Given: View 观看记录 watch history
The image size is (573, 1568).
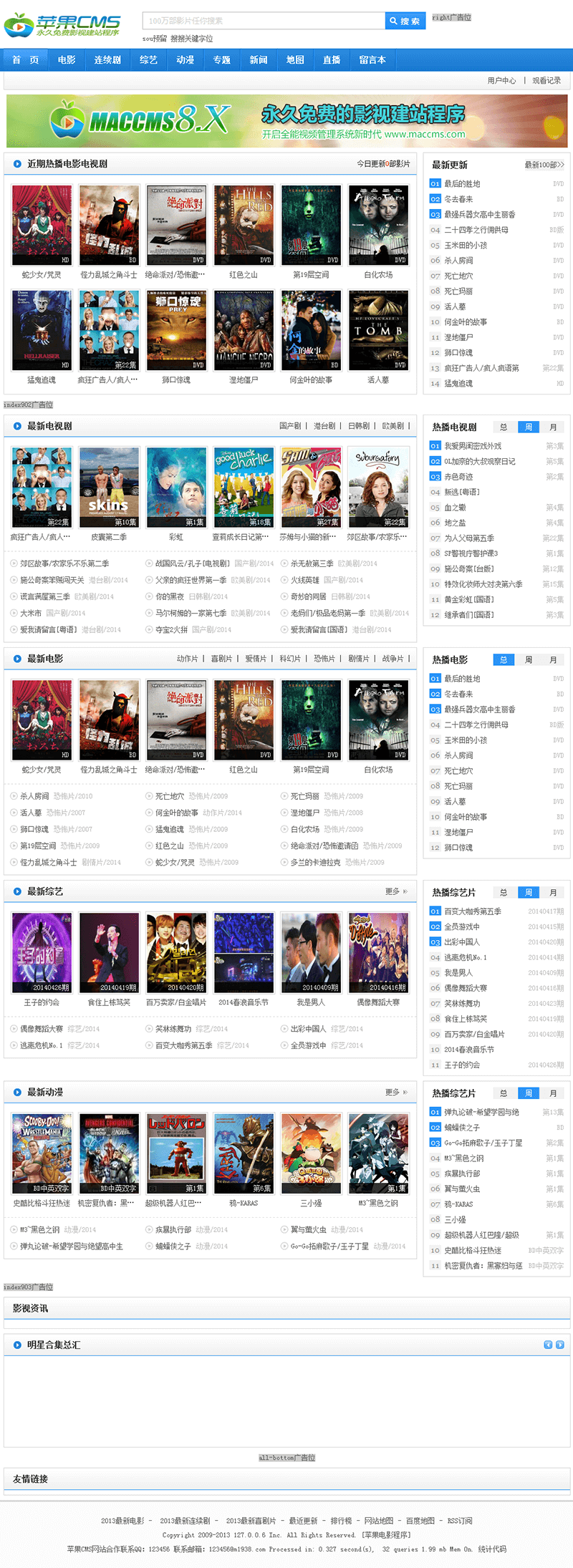Looking at the screenshot, I should (546, 81).
